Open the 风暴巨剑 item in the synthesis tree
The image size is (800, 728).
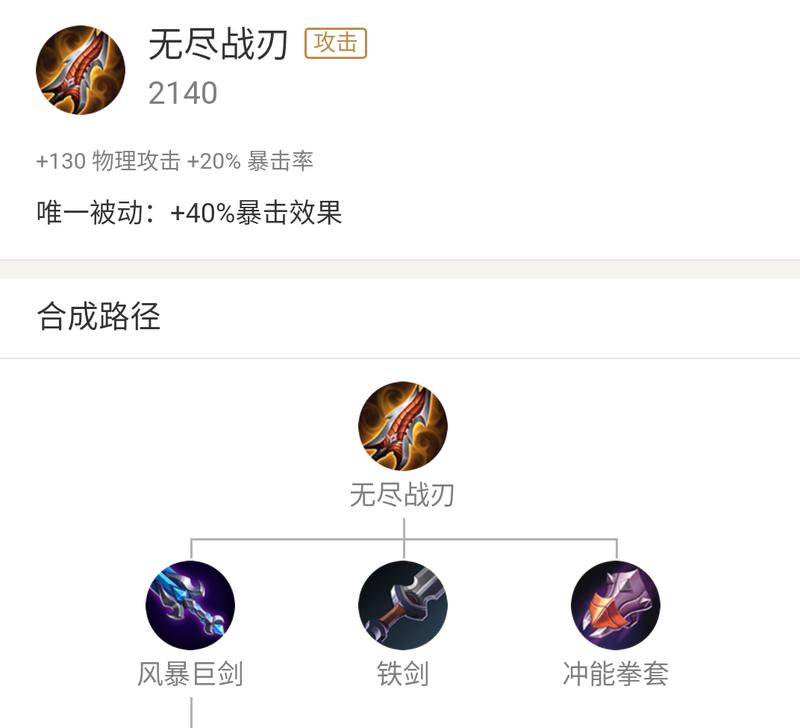click(x=190, y=606)
